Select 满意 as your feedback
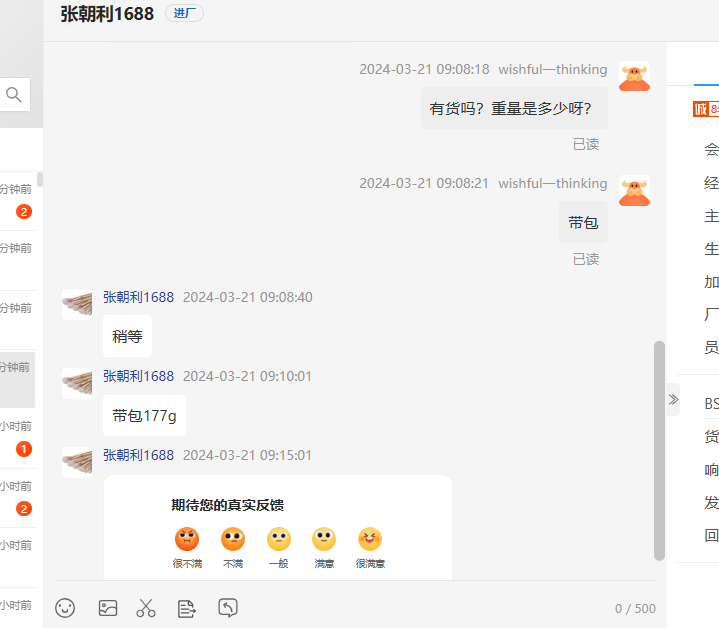This screenshot has height=628, width=719. [x=324, y=541]
